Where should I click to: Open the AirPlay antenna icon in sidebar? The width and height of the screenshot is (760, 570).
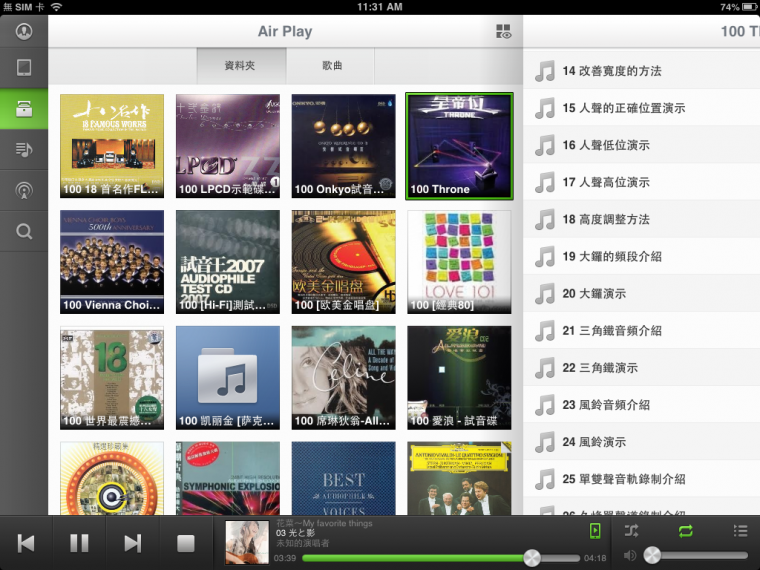[x=24, y=191]
